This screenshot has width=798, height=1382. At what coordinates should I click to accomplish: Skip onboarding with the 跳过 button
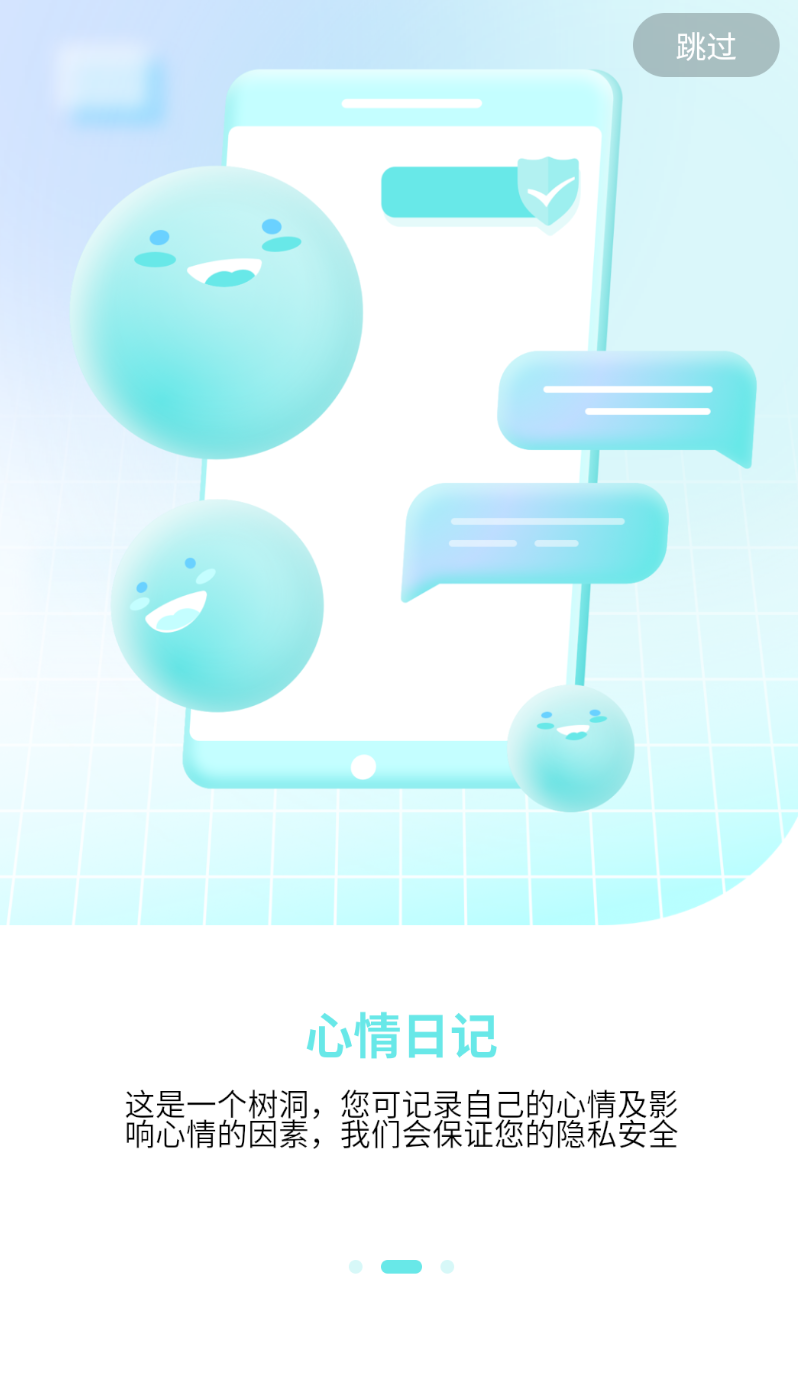(x=706, y=45)
